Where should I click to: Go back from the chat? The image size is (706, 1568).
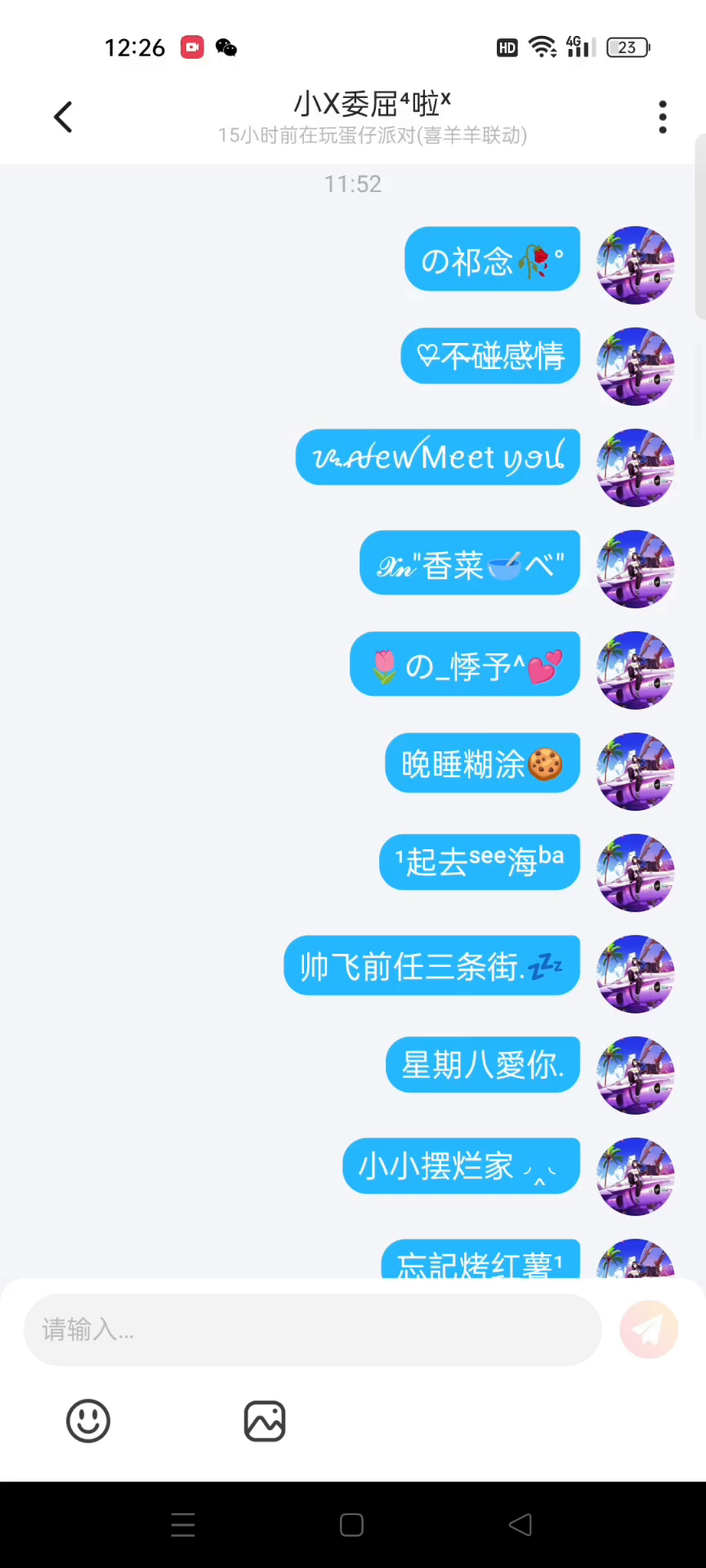[63, 118]
